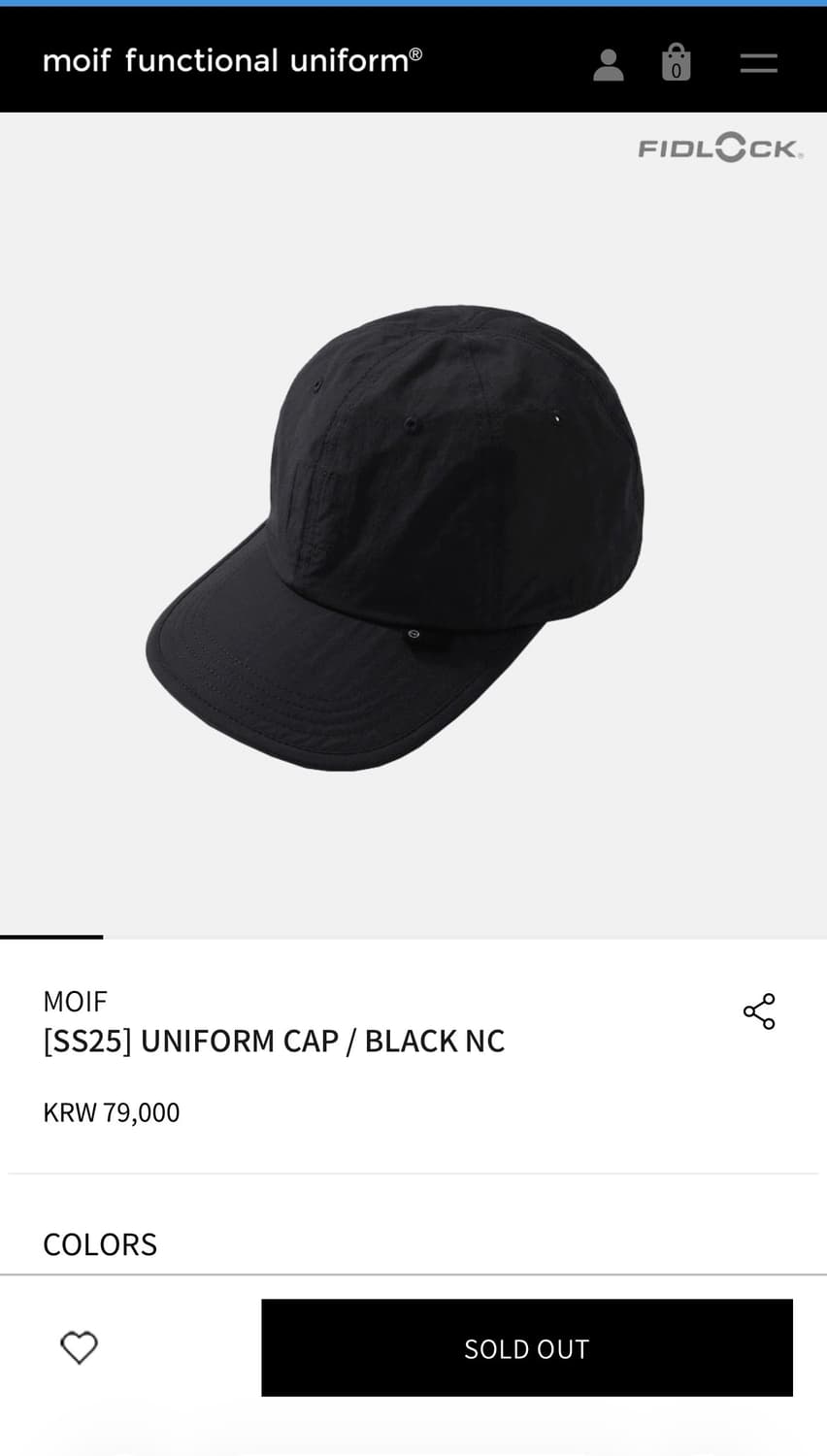Screen dimensions: 827x1456
Task: Click the moif functional uniform logo
Action: tap(232, 59)
